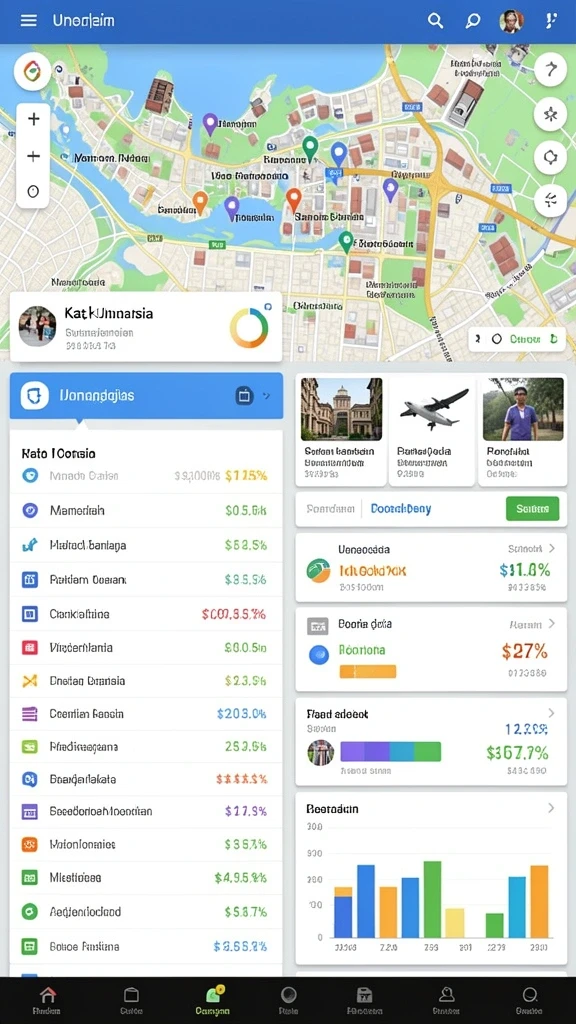Select the list row with the red $ value
This screenshot has width=576, height=1024.
(x=146, y=614)
